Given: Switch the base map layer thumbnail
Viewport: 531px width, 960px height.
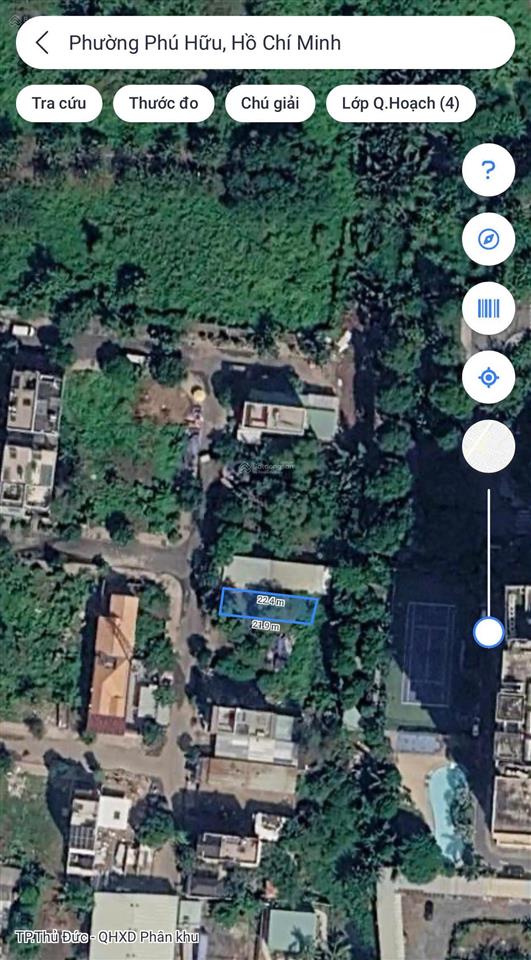Looking at the screenshot, I should coord(488,446).
